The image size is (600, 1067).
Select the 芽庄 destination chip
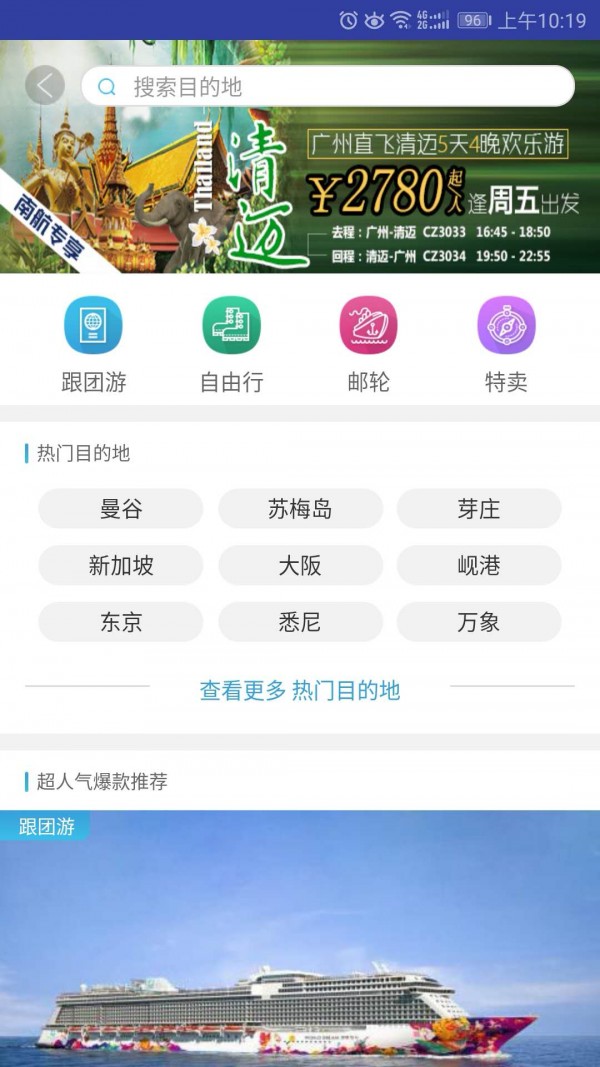click(x=479, y=509)
